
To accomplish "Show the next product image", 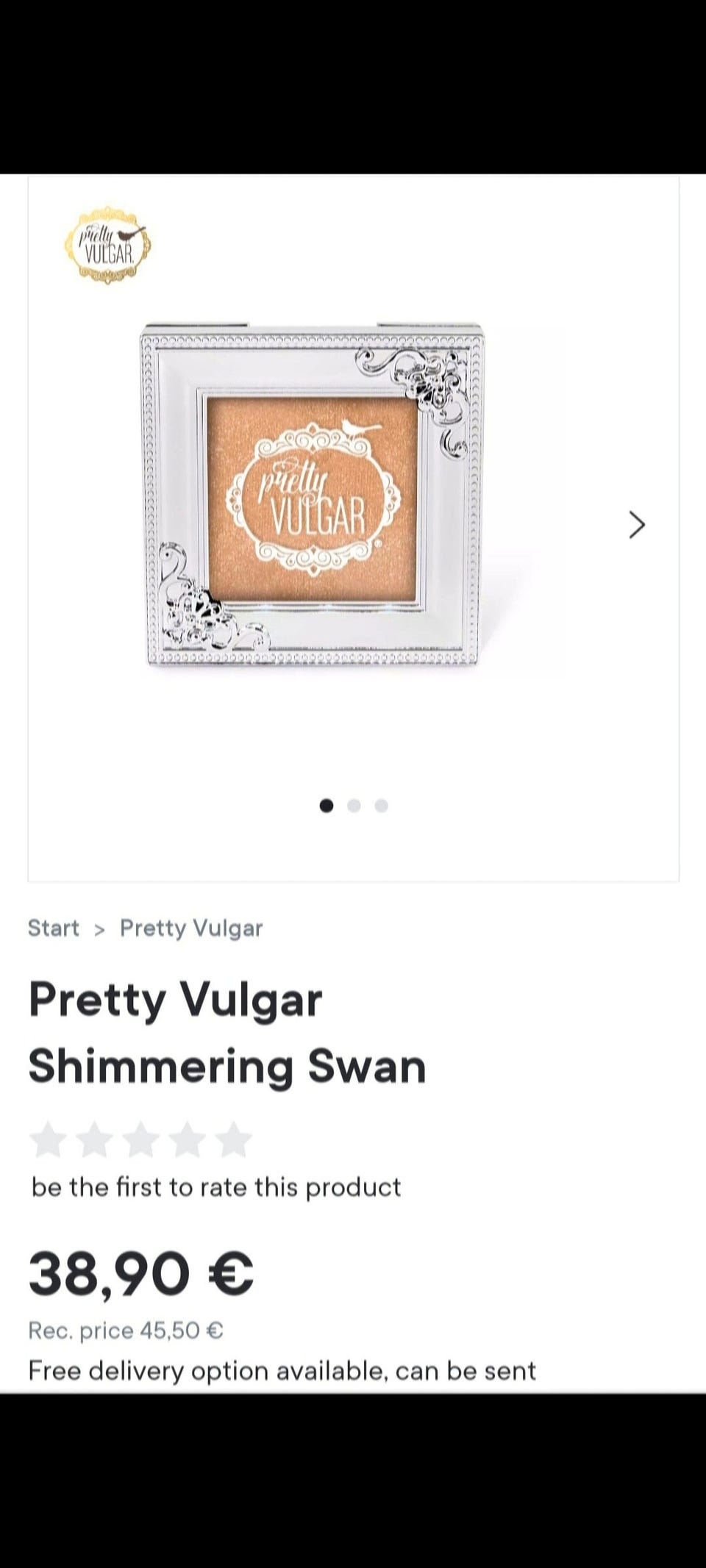I will [x=637, y=525].
